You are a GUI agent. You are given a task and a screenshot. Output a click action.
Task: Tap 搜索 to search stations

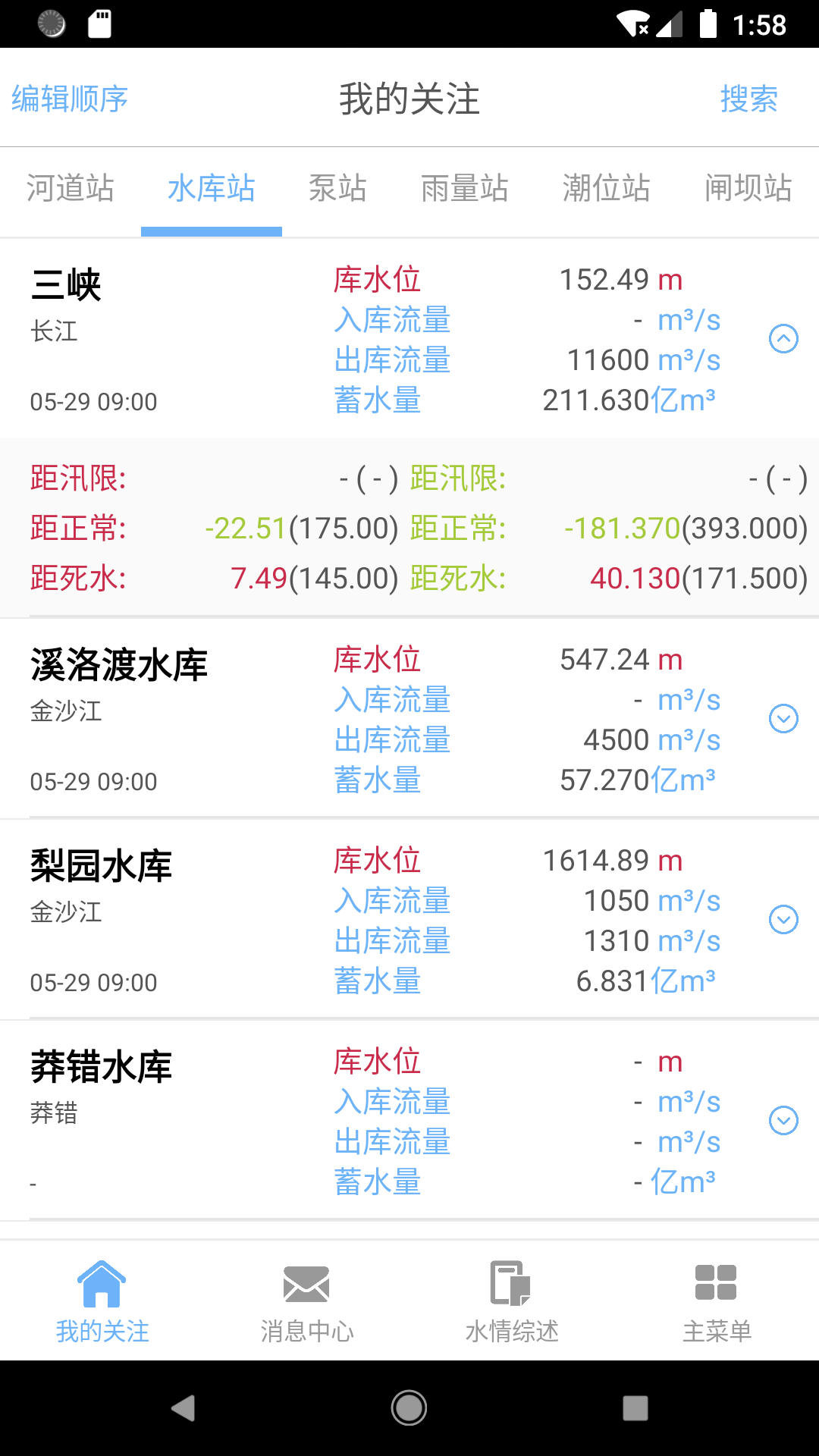(749, 99)
